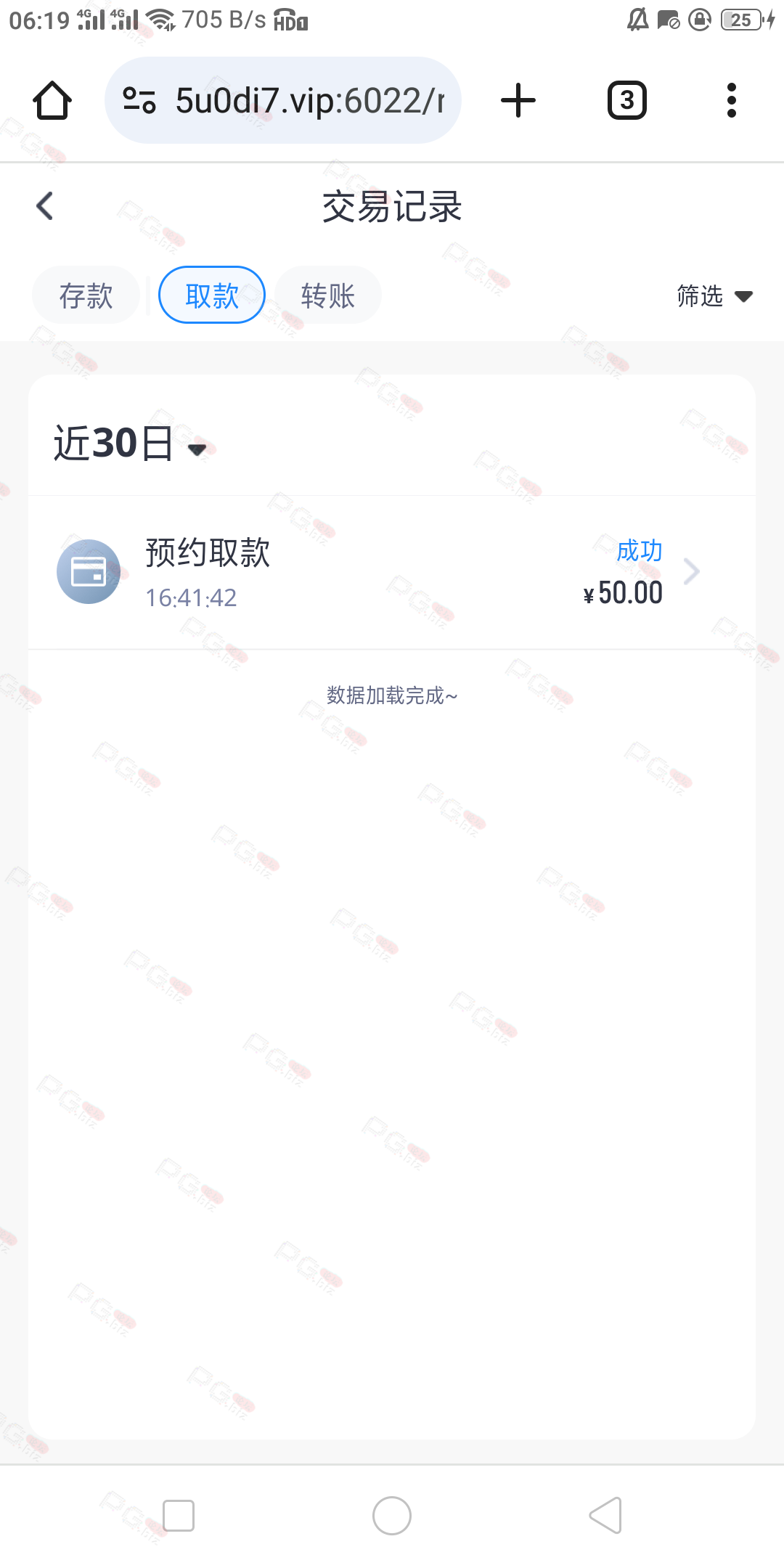This screenshot has height=1568, width=784.
Task: Show the open tabs switcher
Action: tap(626, 100)
